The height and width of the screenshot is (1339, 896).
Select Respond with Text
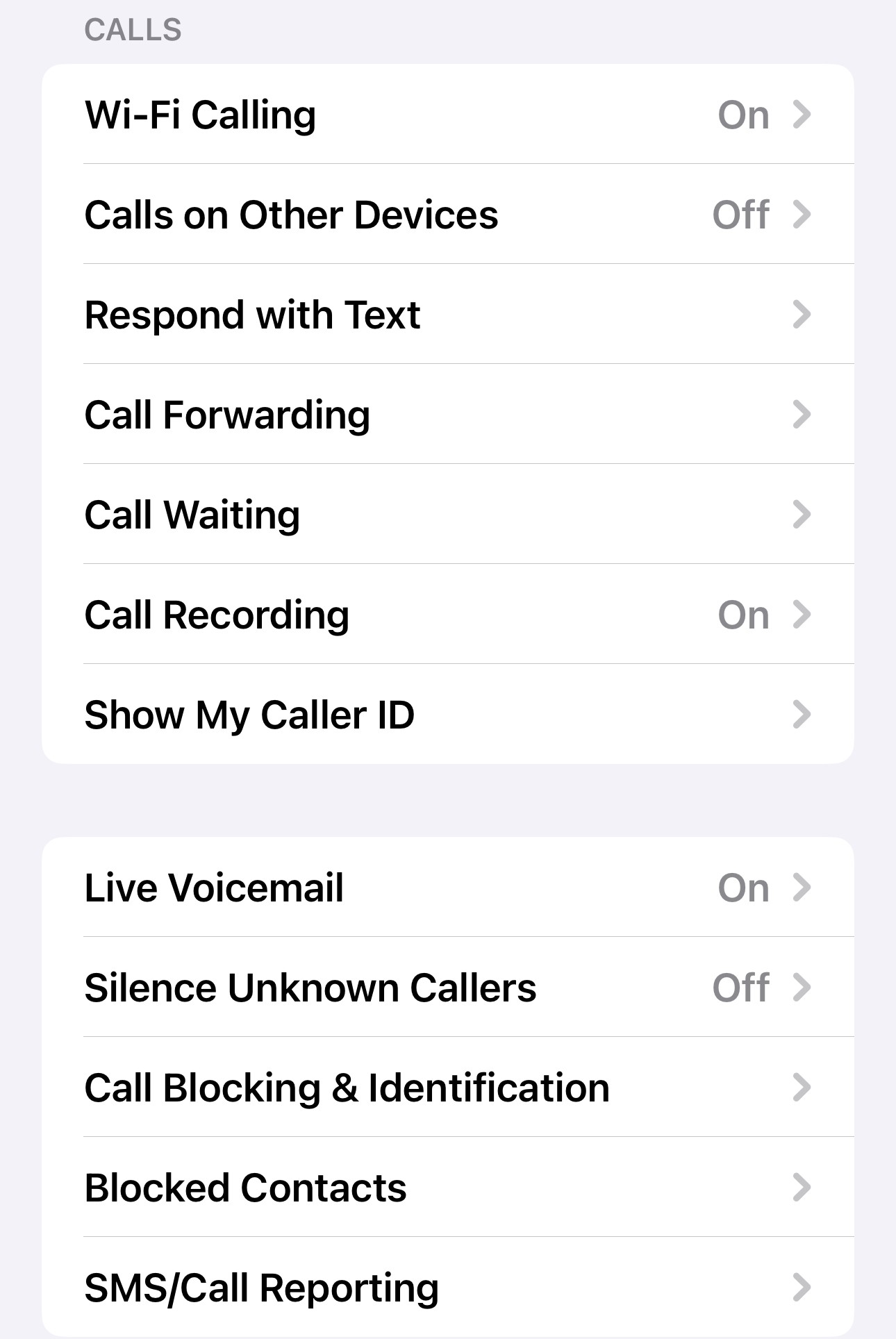click(447, 315)
